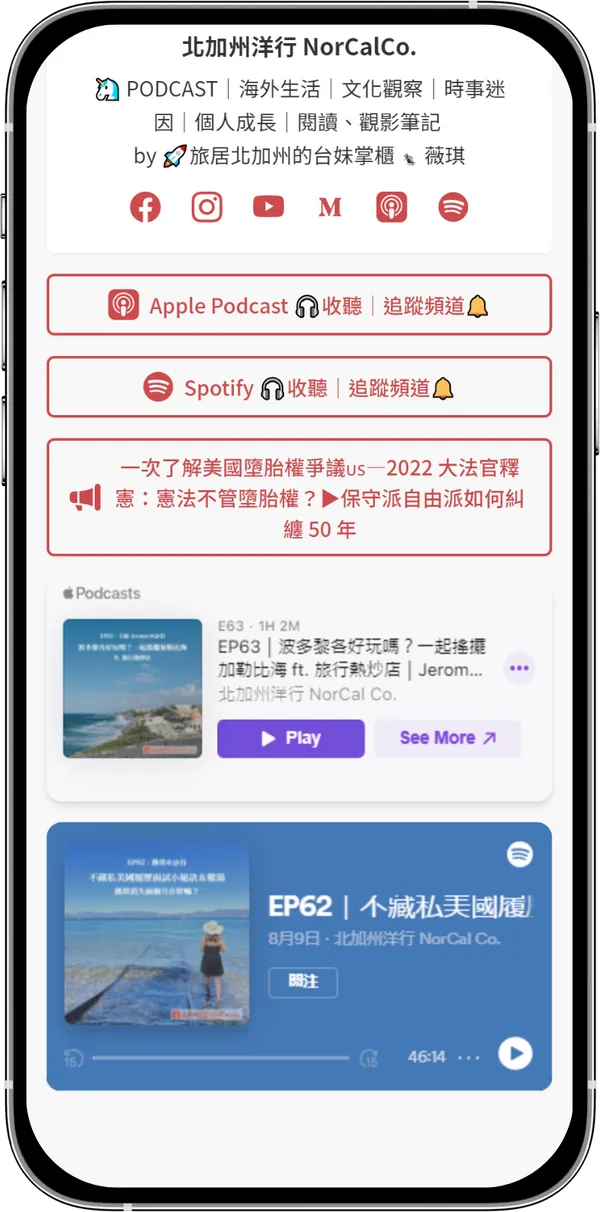Viewport: 600px width, 1212px height.
Task: Rewind EP62 by 15 seconds
Action: click(x=74, y=1057)
